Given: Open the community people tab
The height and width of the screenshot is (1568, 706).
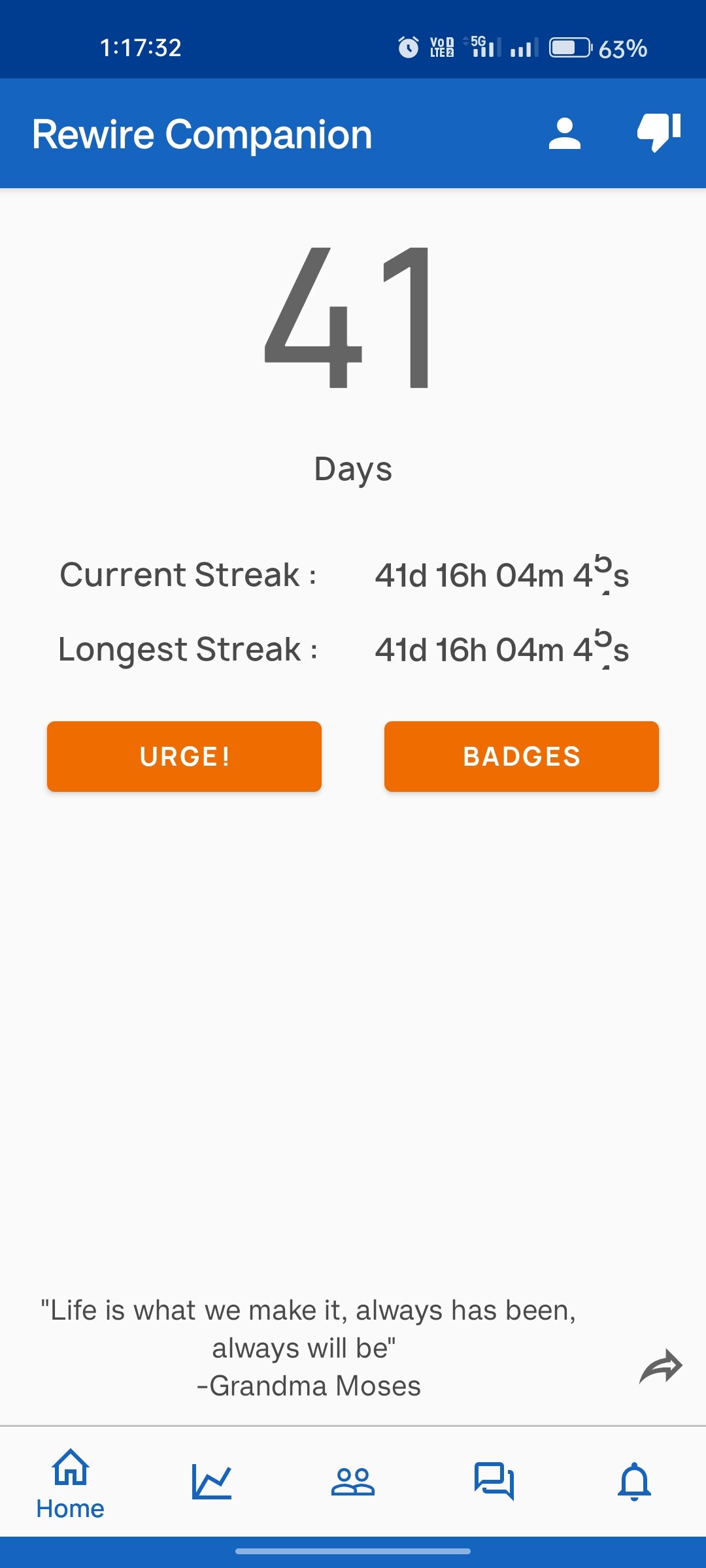Looking at the screenshot, I should tap(353, 1481).
